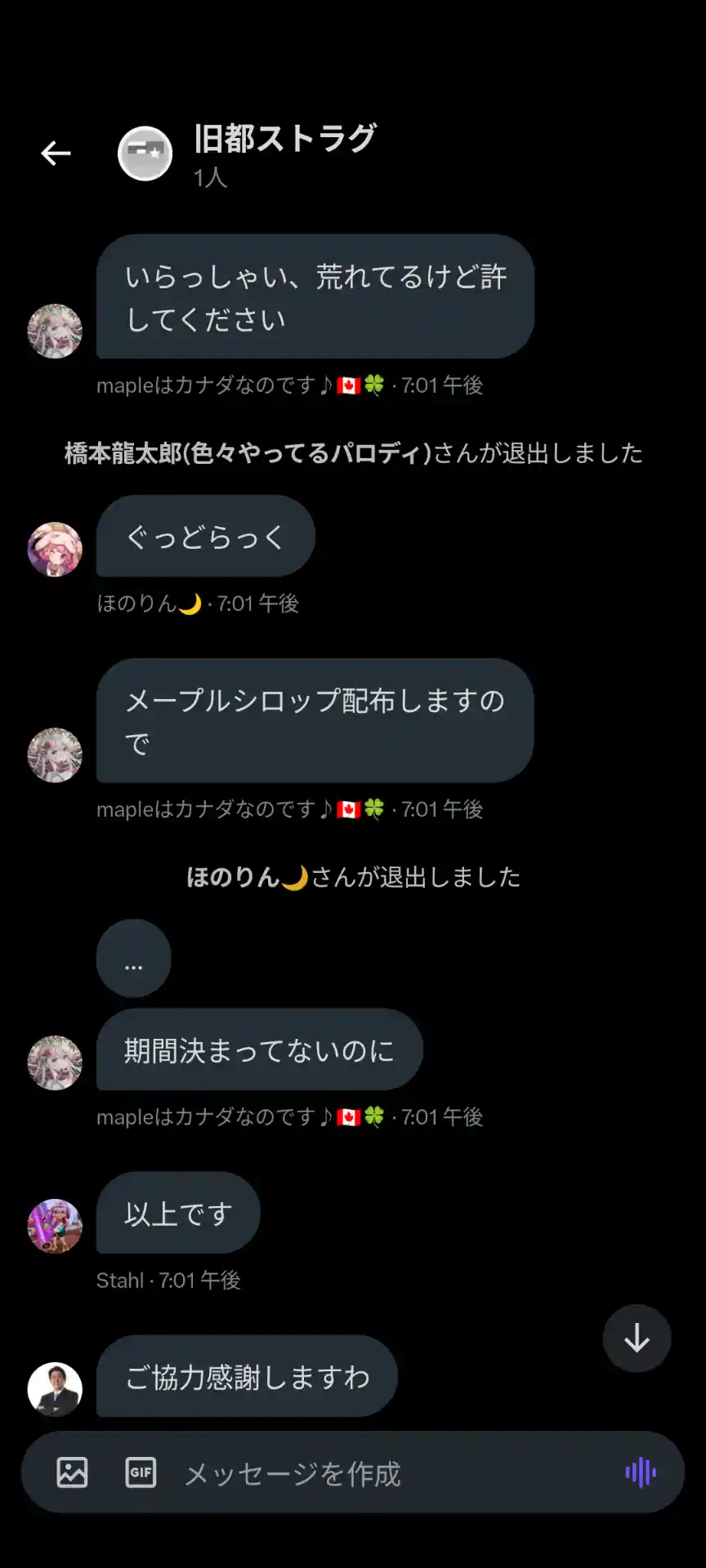Jump to latest messages with down arrow
The width and height of the screenshot is (706, 1568).
pos(637,1339)
